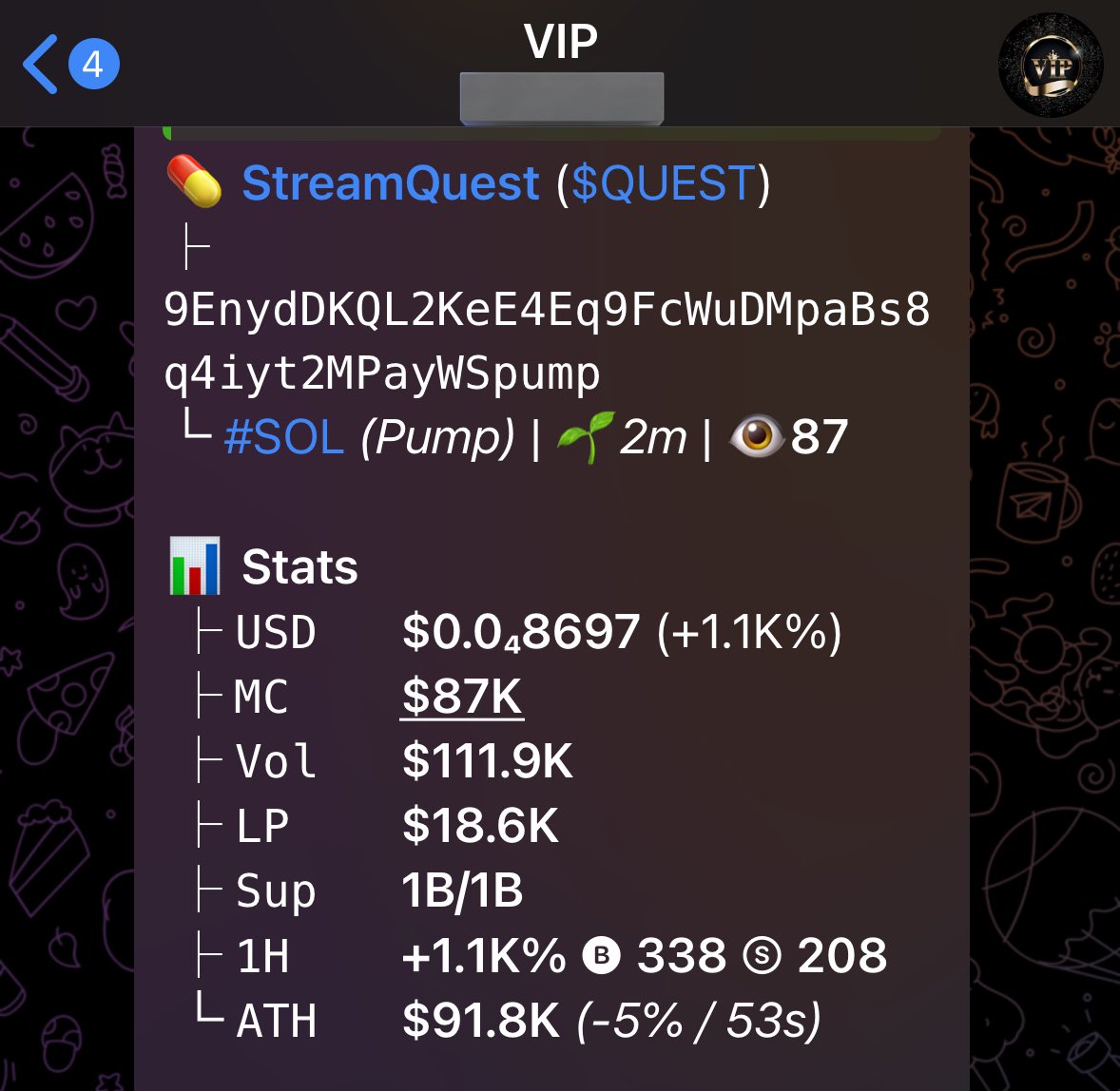
Task: Open the $QUEST ticker link
Action: click(663, 183)
